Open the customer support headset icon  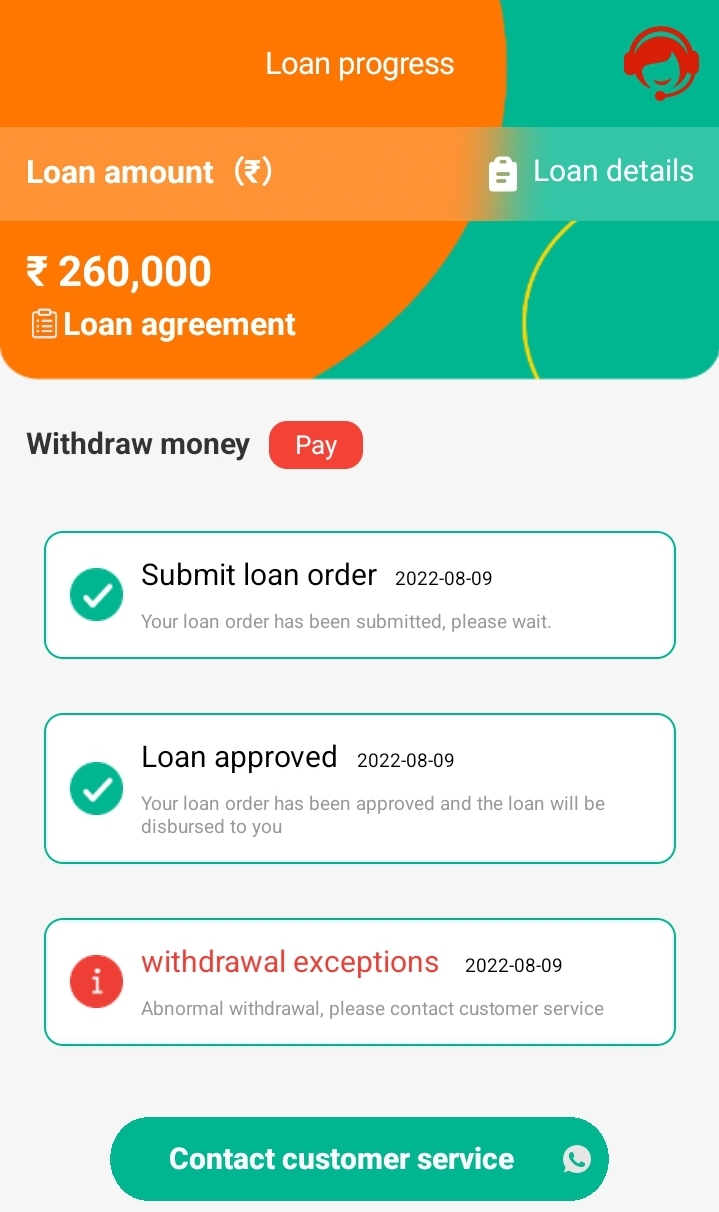point(660,64)
